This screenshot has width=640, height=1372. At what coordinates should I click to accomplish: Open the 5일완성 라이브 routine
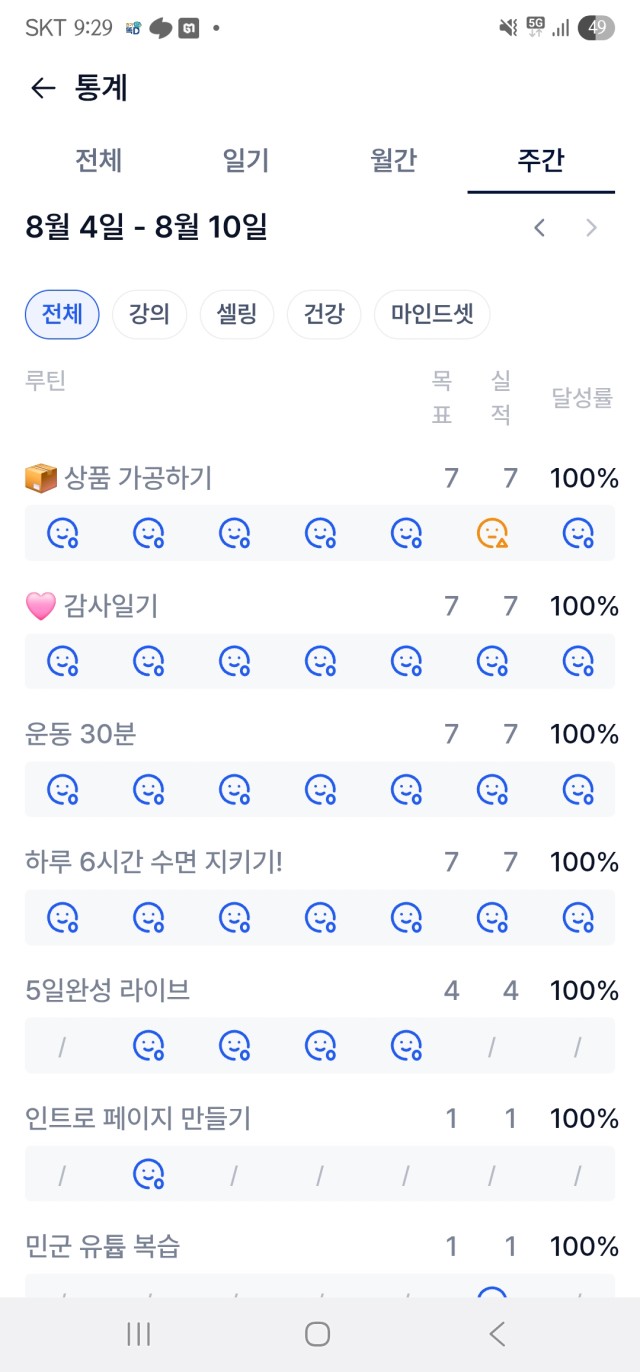(x=108, y=990)
